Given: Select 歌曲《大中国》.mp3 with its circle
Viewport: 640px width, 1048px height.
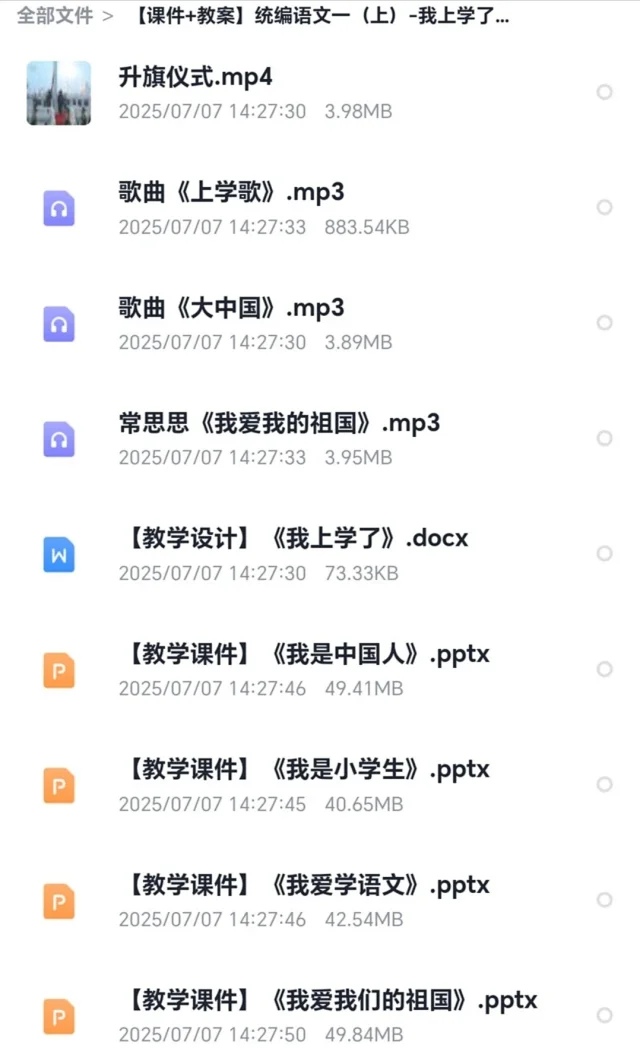Looking at the screenshot, I should (604, 323).
